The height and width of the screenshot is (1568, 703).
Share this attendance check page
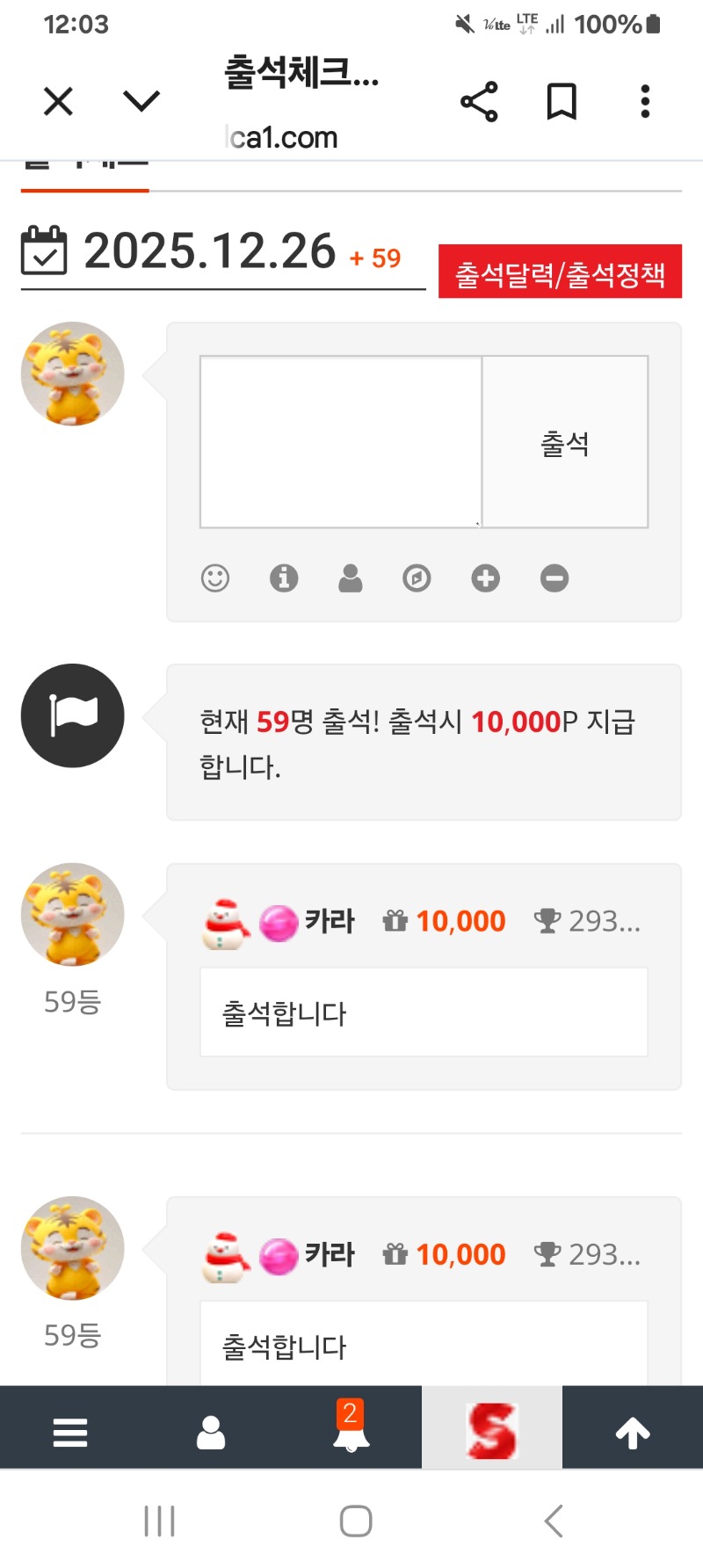coord(479,102)
